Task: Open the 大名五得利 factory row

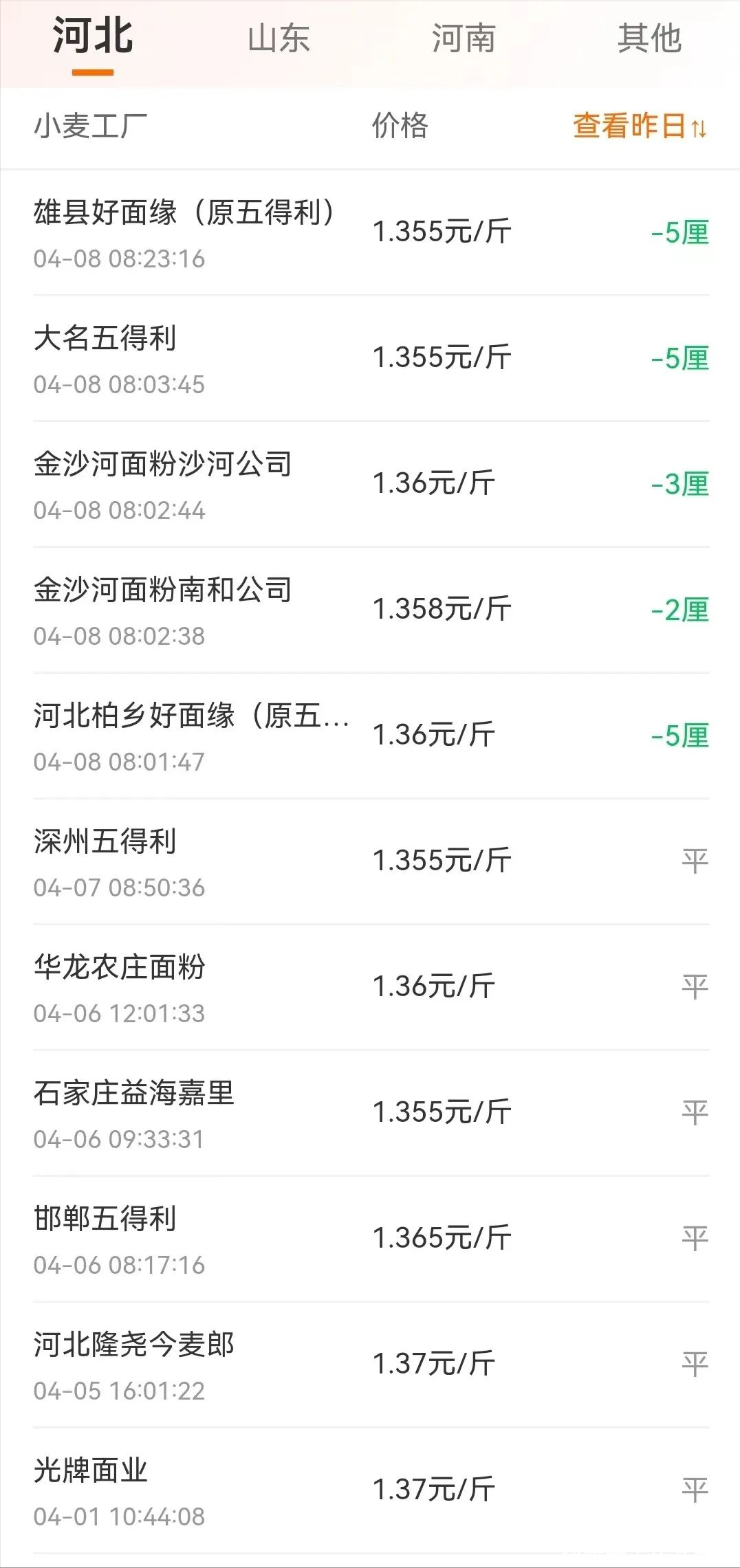Action: [x=371, y=358]
